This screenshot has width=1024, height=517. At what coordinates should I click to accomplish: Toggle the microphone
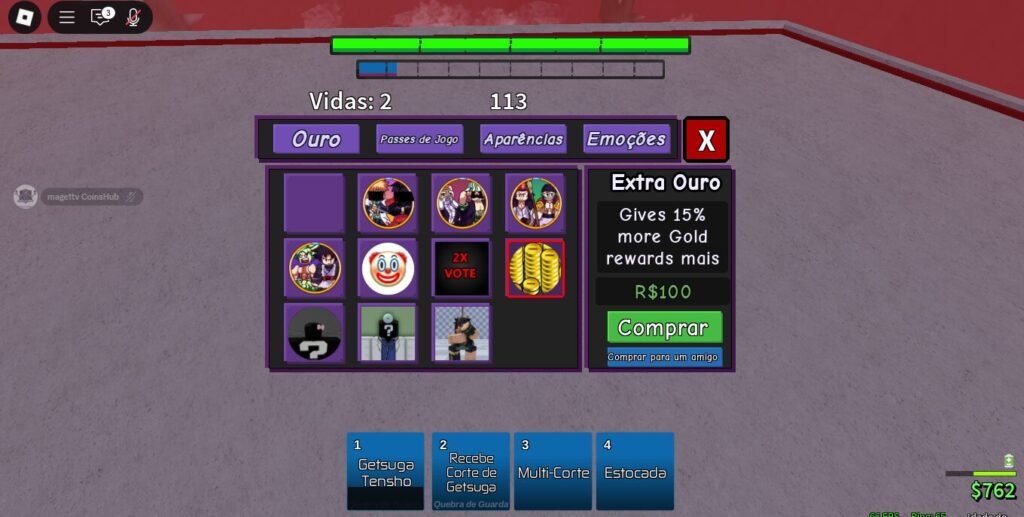[133, 17]
